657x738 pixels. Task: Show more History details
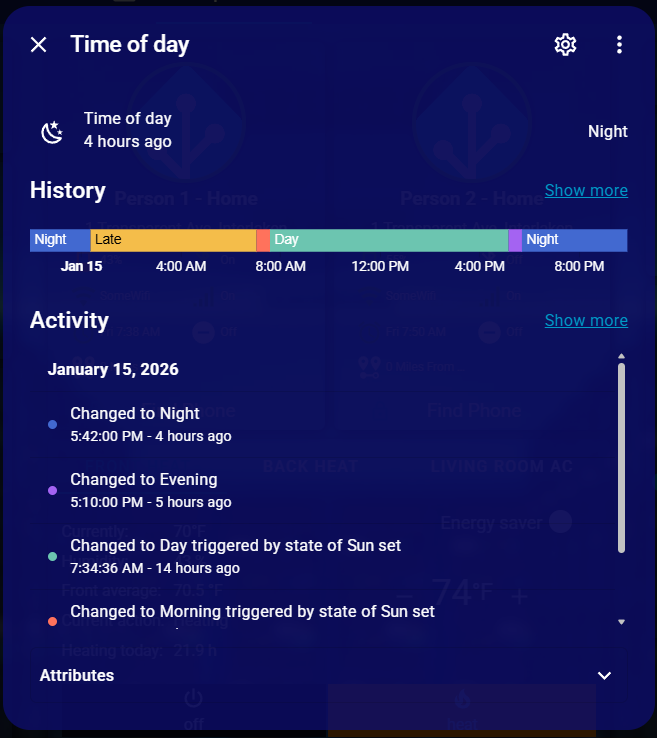click(x=586, y=190)
